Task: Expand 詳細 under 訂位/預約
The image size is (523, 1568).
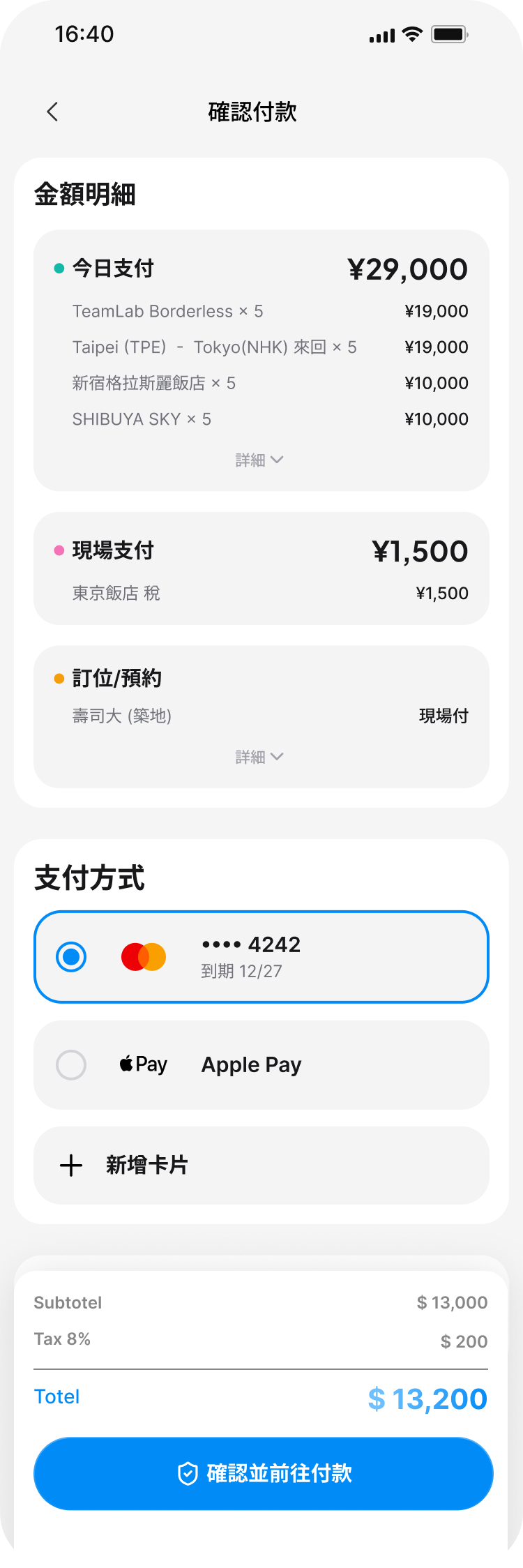Action: 259,757
